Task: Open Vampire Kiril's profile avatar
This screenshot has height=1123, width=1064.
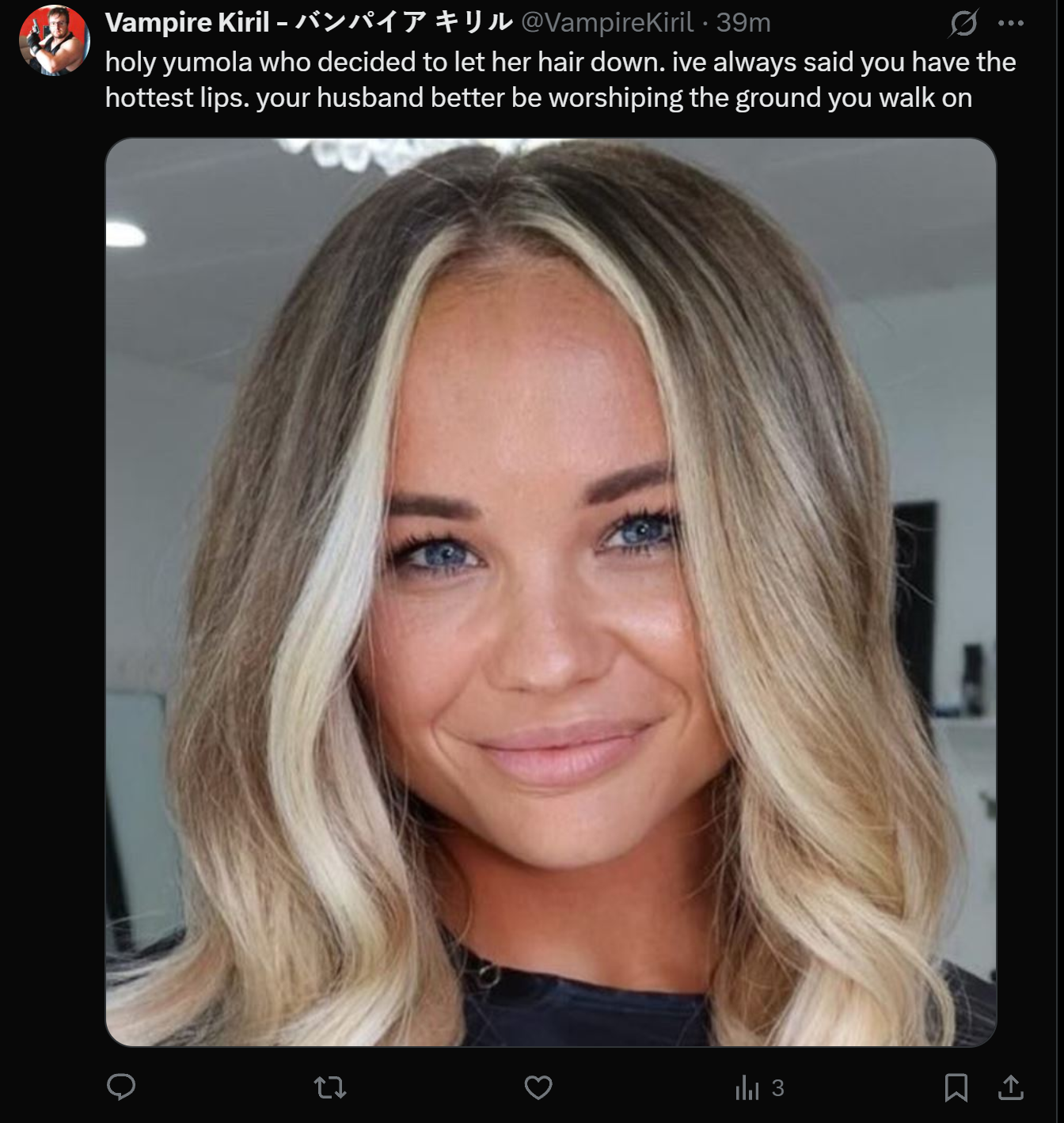Action: point(54,40)
